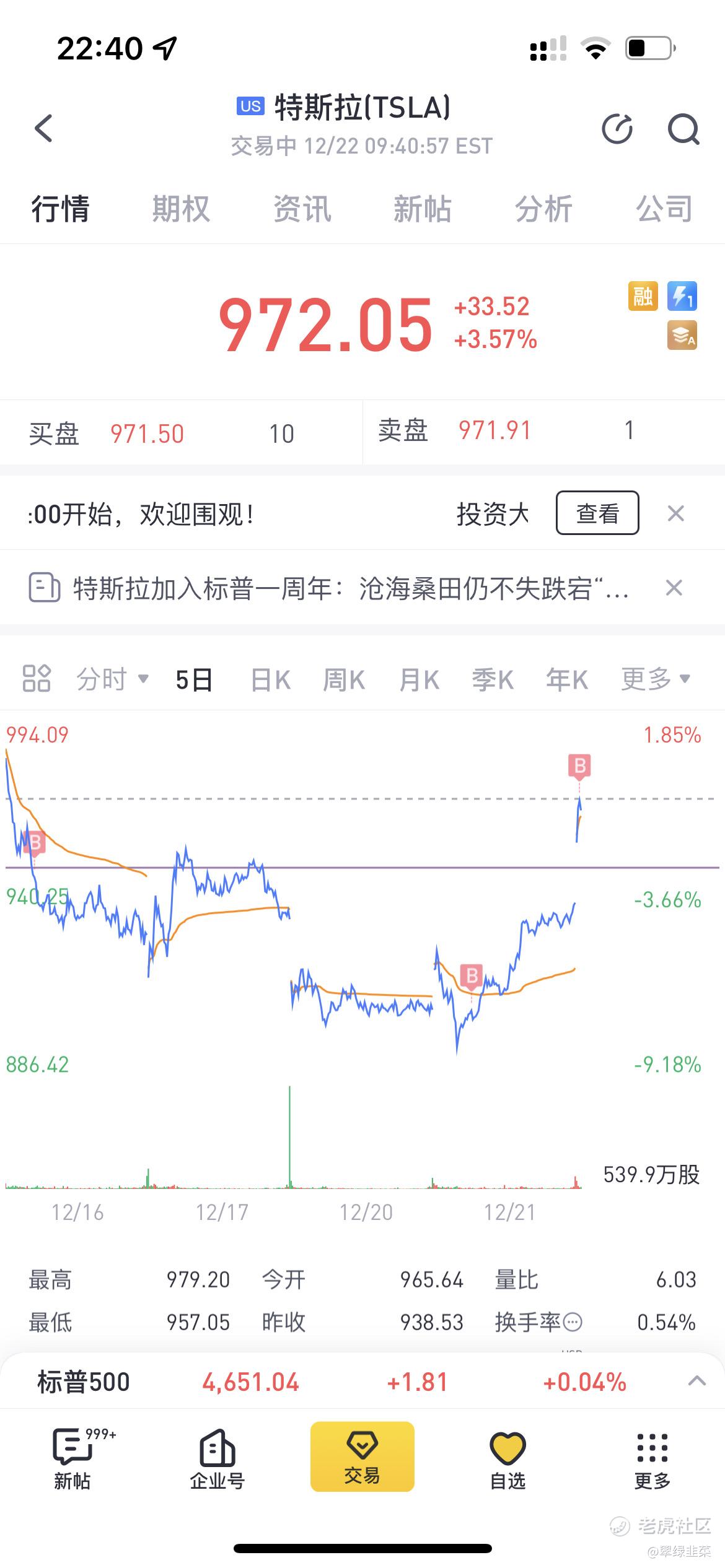The width and height of the screenshot is (725, 1568).
Task: Expand the 分时 chart dropdown
Action: tap(112, 679)
